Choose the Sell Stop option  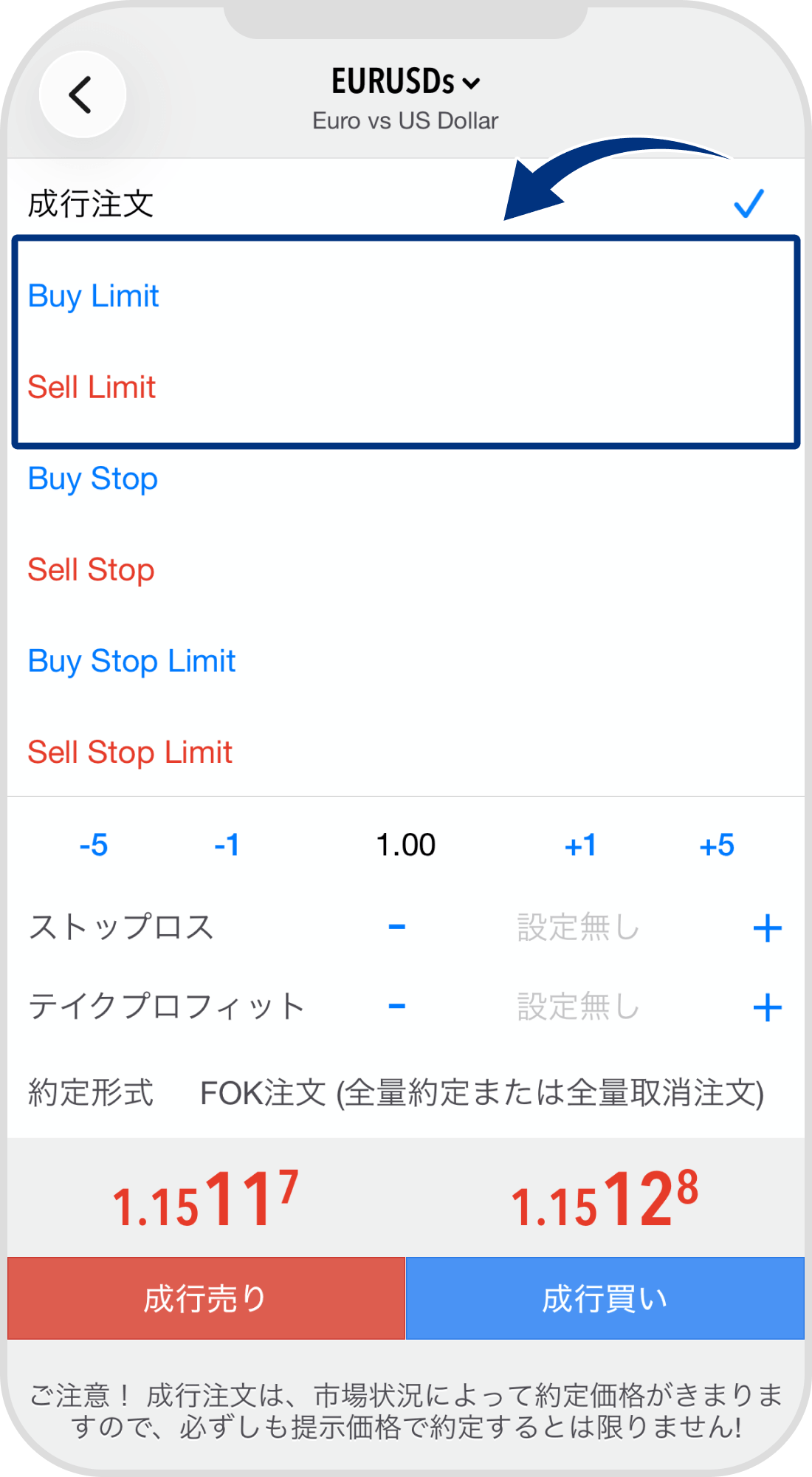pyautogui.click(x=90, y=569)
